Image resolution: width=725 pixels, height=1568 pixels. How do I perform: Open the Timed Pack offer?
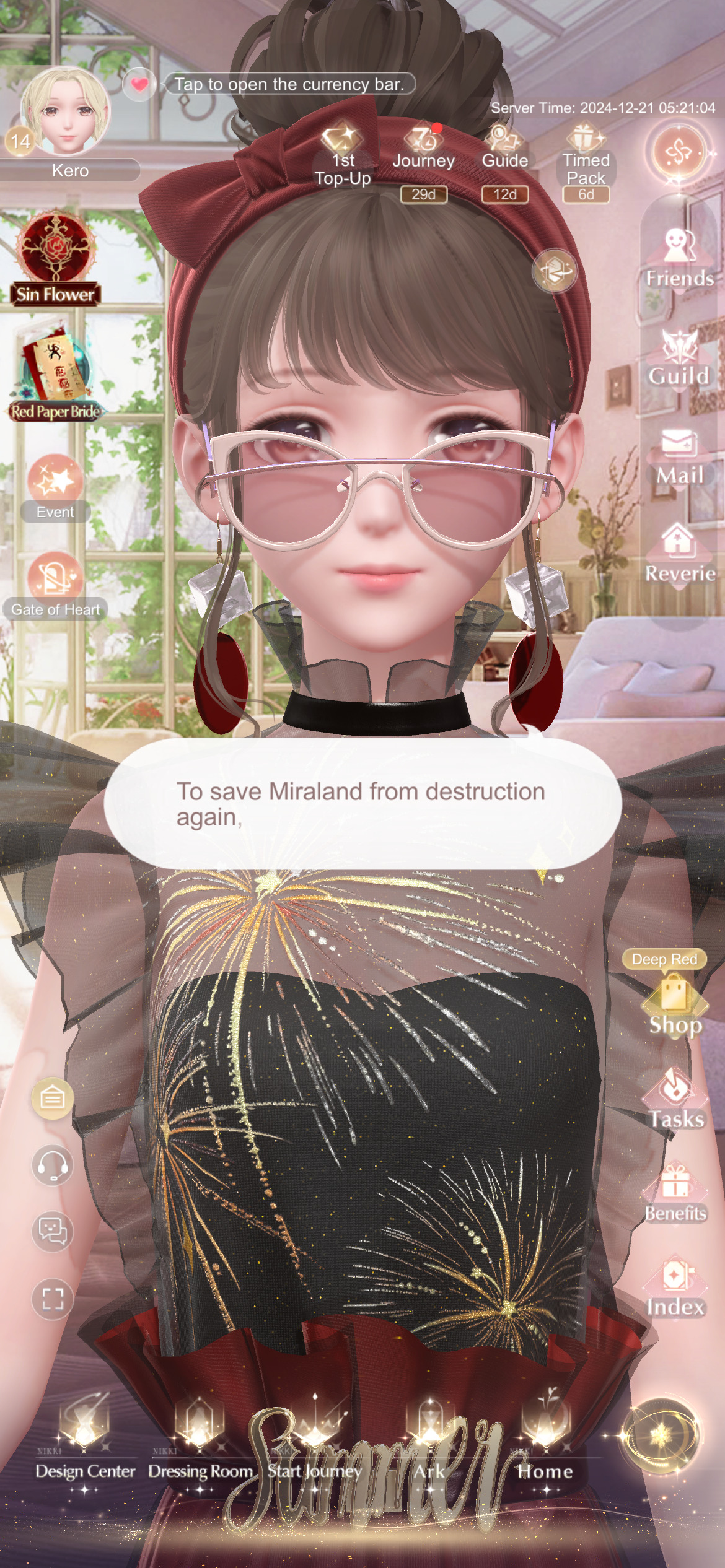[586, 155]
